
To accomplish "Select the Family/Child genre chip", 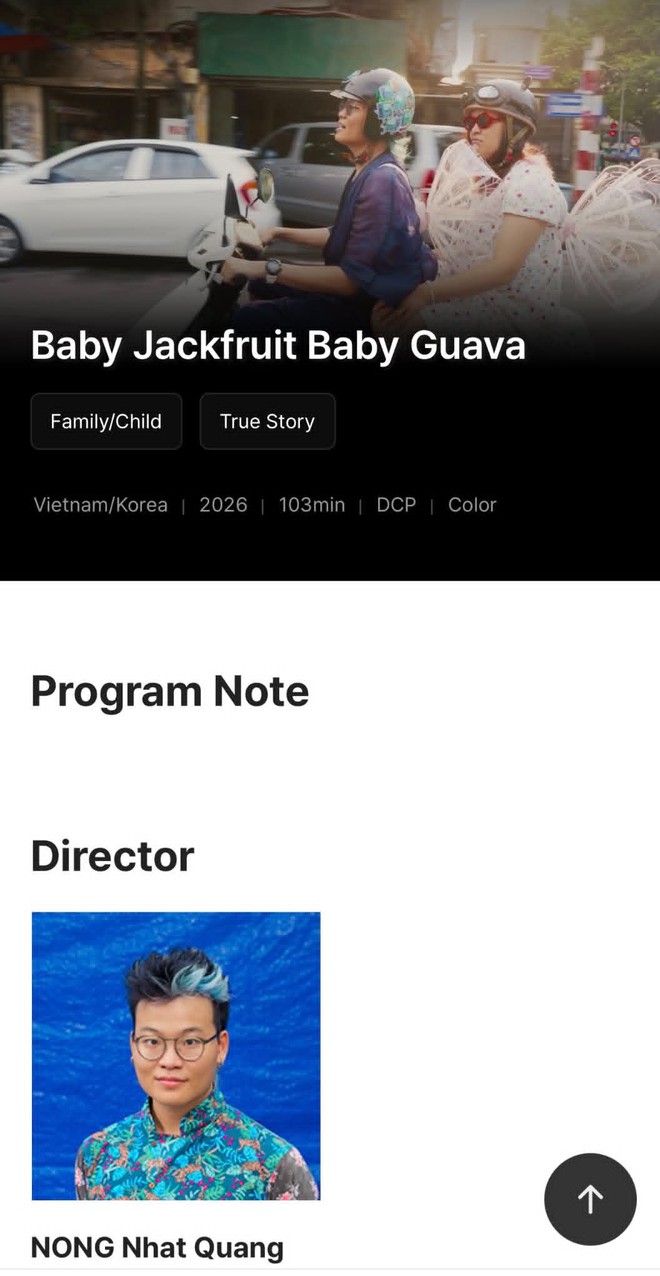I will pyautogui.click(x=106, y=421).
